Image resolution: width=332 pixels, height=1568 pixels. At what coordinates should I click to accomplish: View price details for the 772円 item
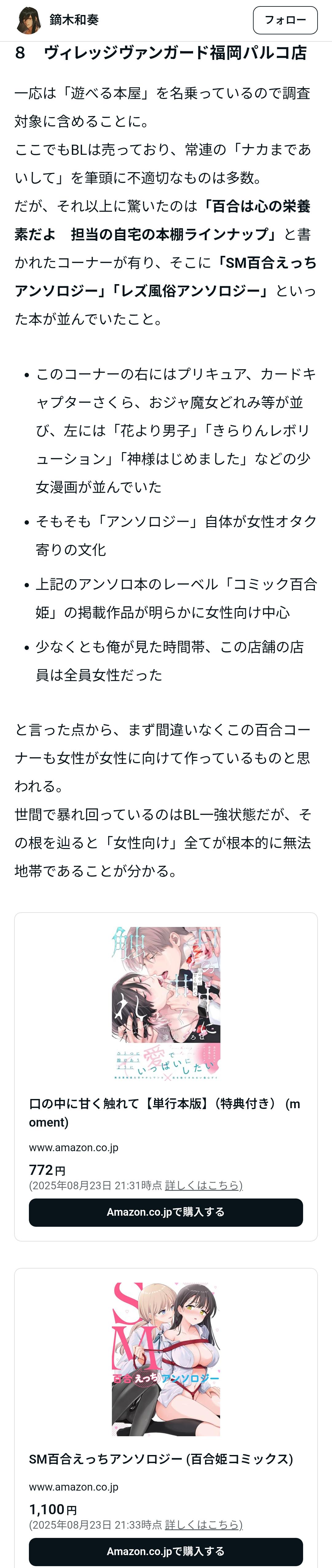tap(204, 1184)
